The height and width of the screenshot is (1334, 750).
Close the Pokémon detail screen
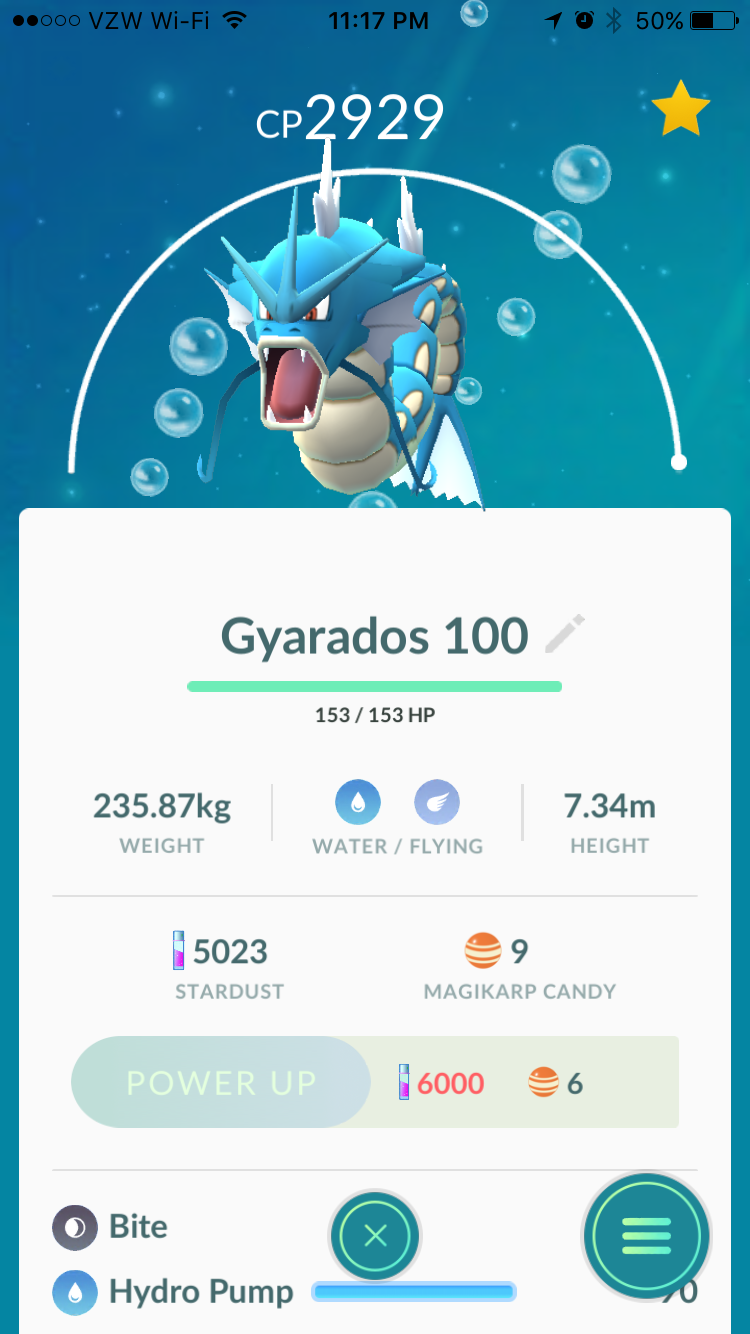tap(375, 1237)
